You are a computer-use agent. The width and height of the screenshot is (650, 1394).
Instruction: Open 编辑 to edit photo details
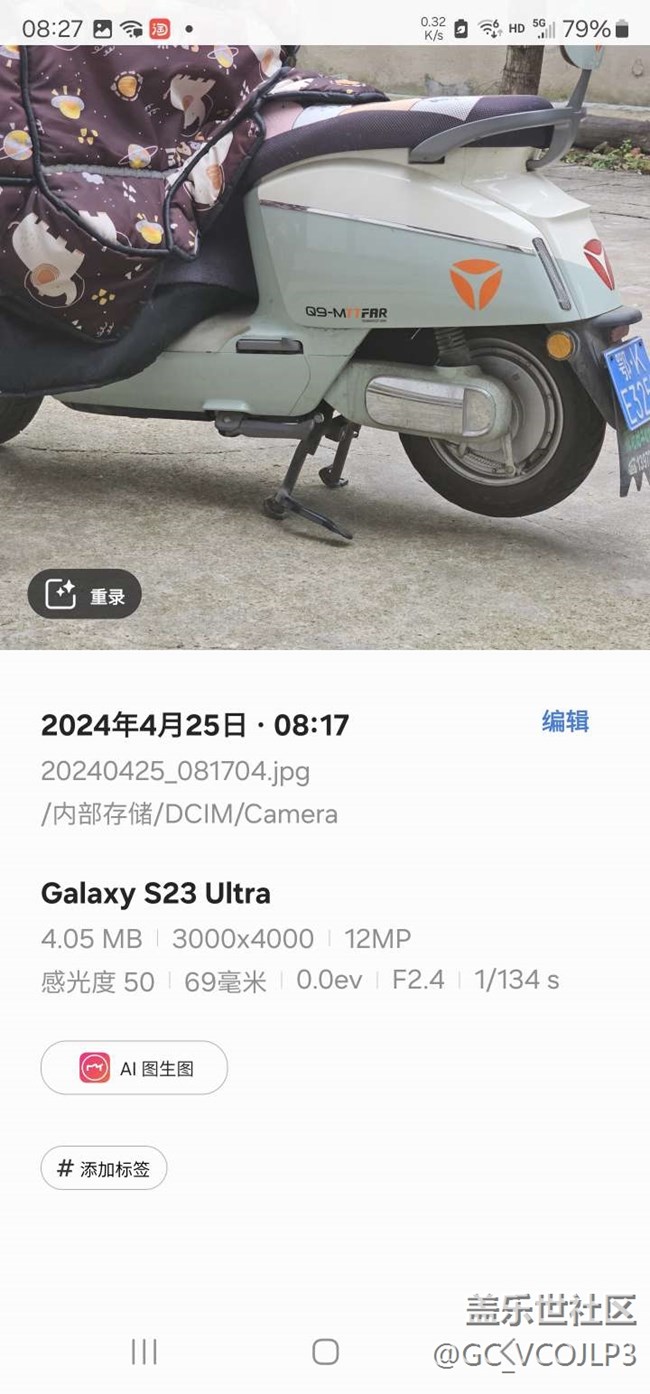[x=565, y=722]
